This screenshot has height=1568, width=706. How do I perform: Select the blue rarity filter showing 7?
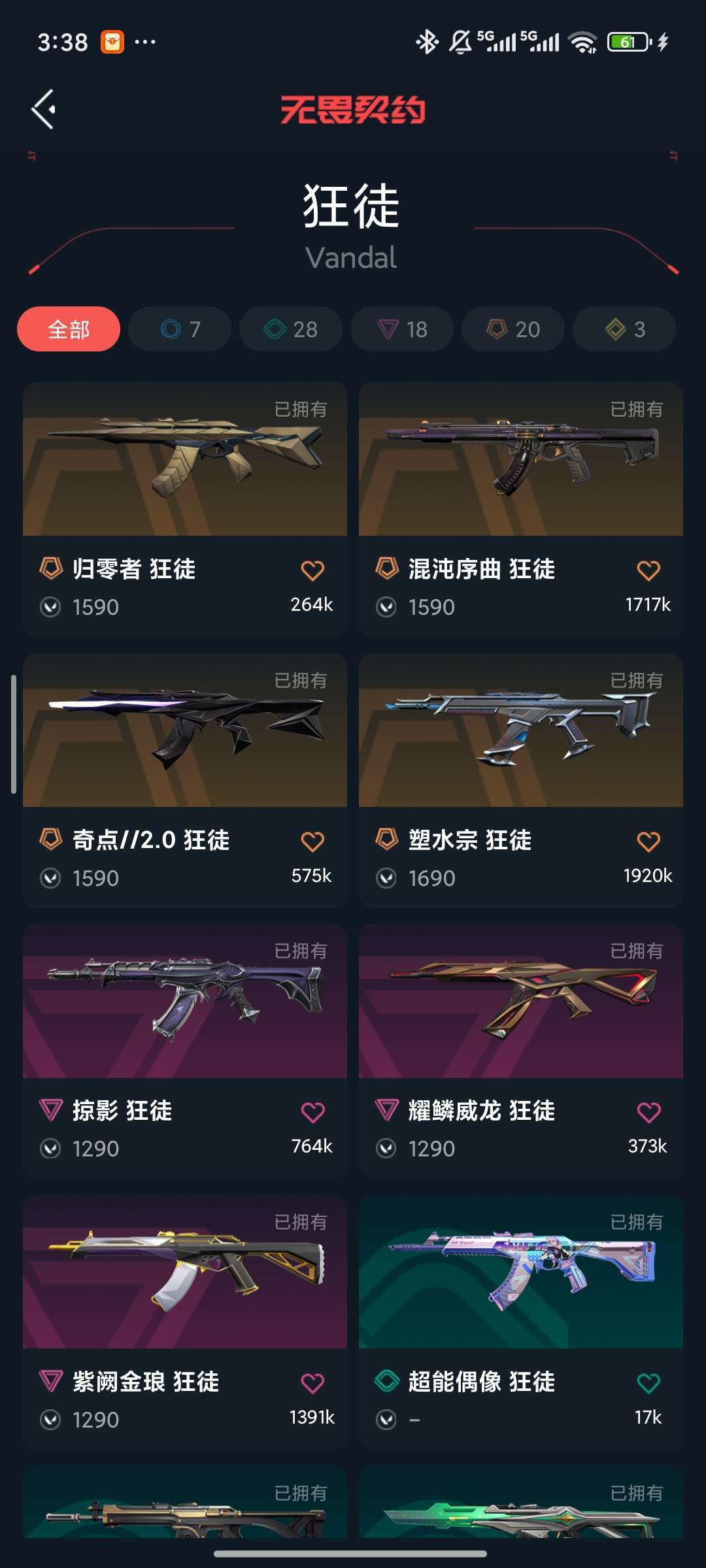pyautogui.click(x=179, y=329)
